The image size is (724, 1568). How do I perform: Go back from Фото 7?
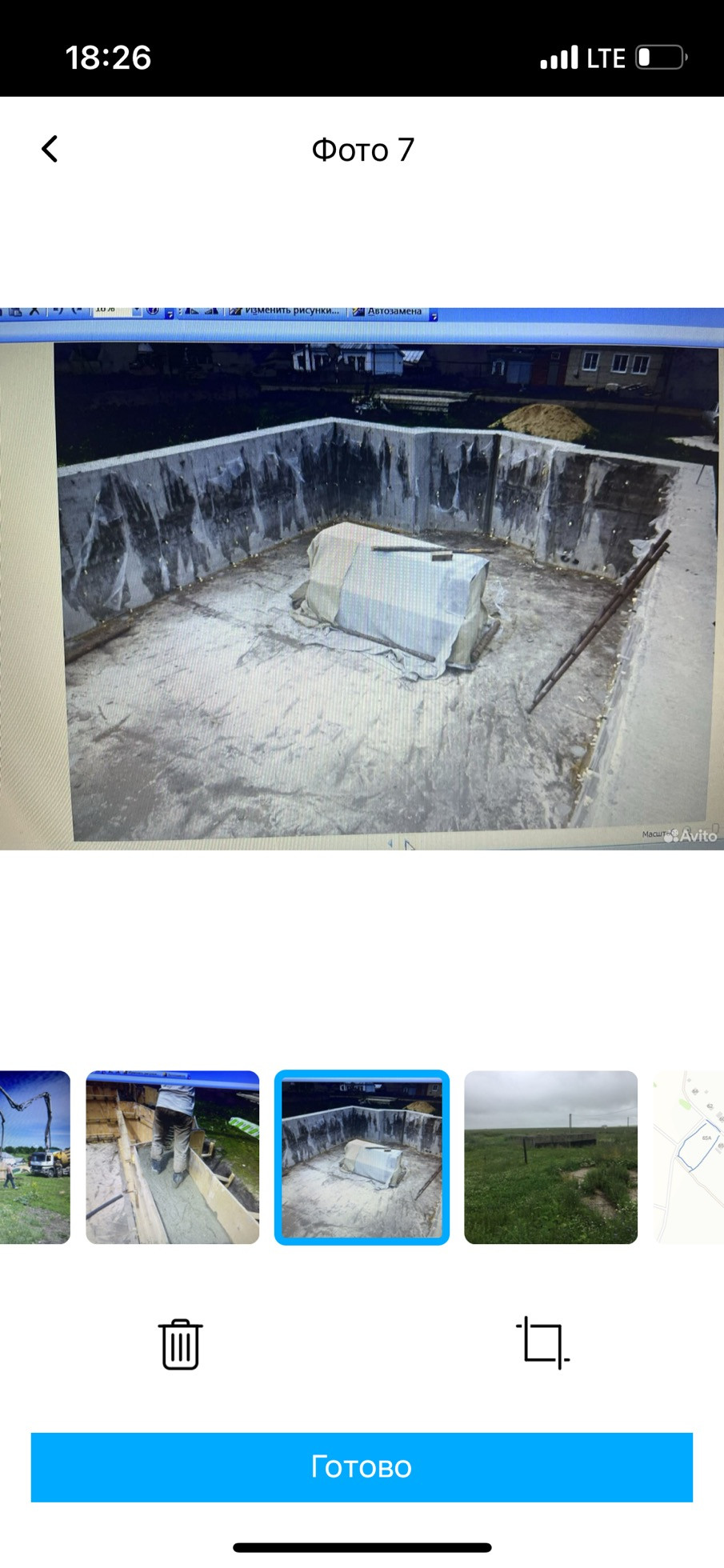pos(50,149)
